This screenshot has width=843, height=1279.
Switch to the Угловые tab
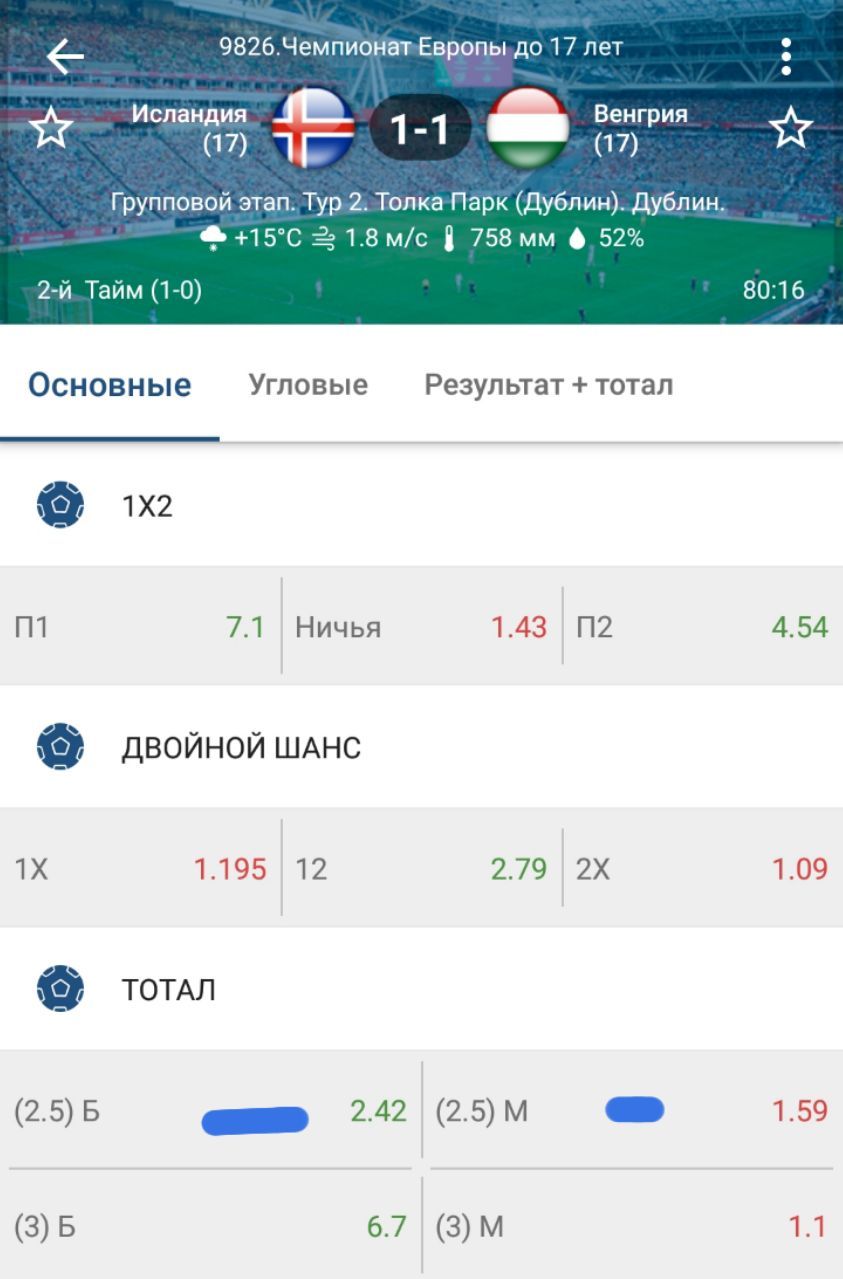[308, 385]
